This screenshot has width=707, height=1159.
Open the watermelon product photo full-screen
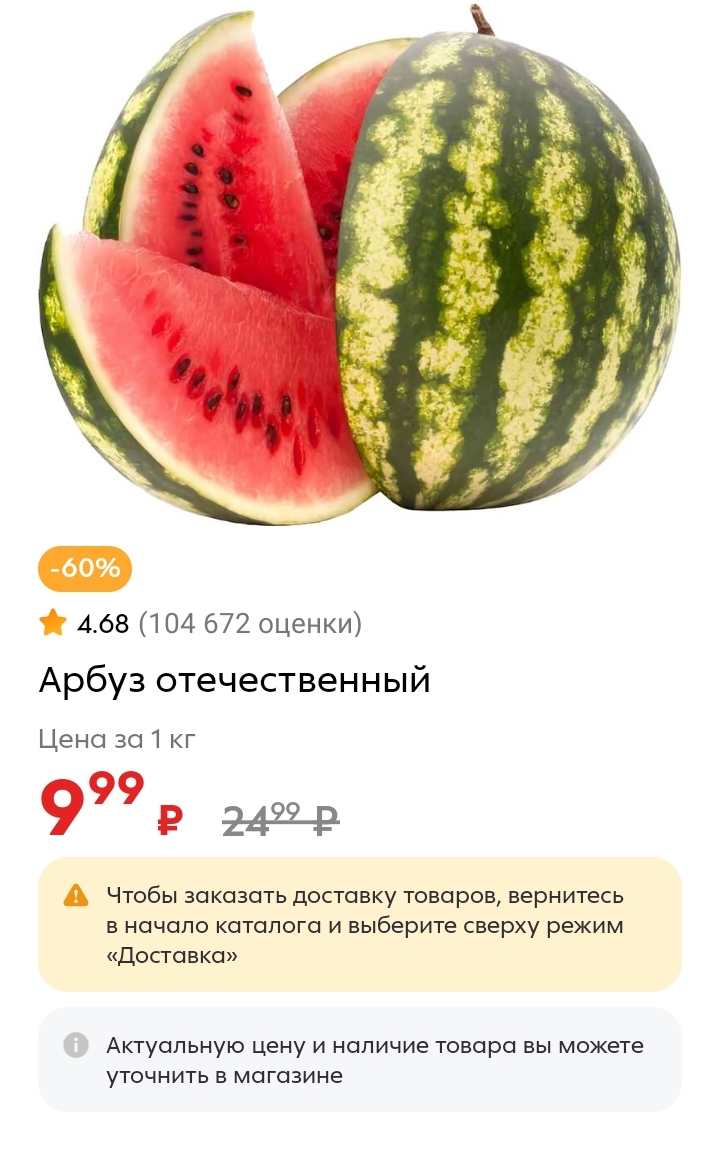[359, 265]
